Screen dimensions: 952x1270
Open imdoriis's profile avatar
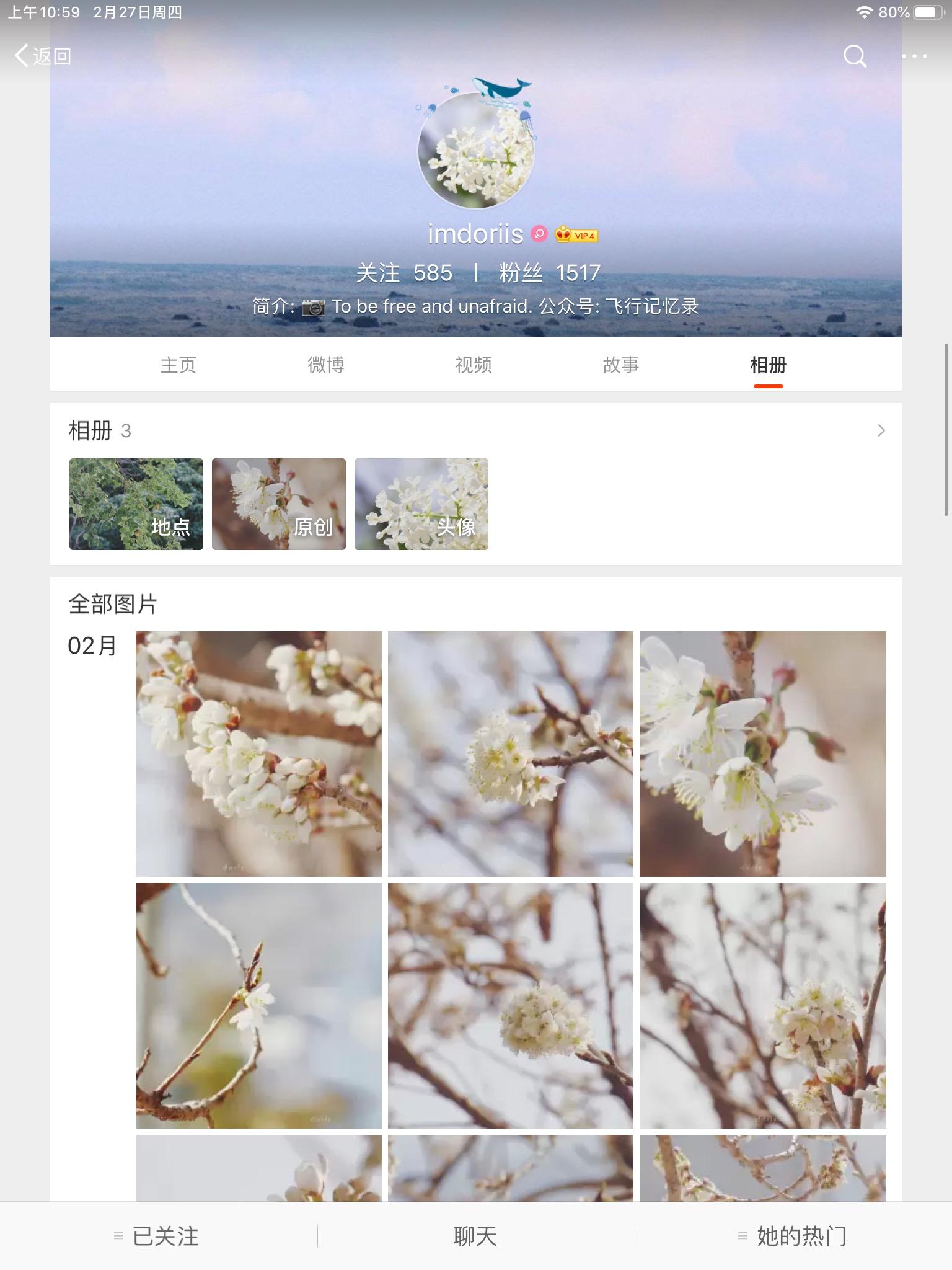(x=475, y=150)
